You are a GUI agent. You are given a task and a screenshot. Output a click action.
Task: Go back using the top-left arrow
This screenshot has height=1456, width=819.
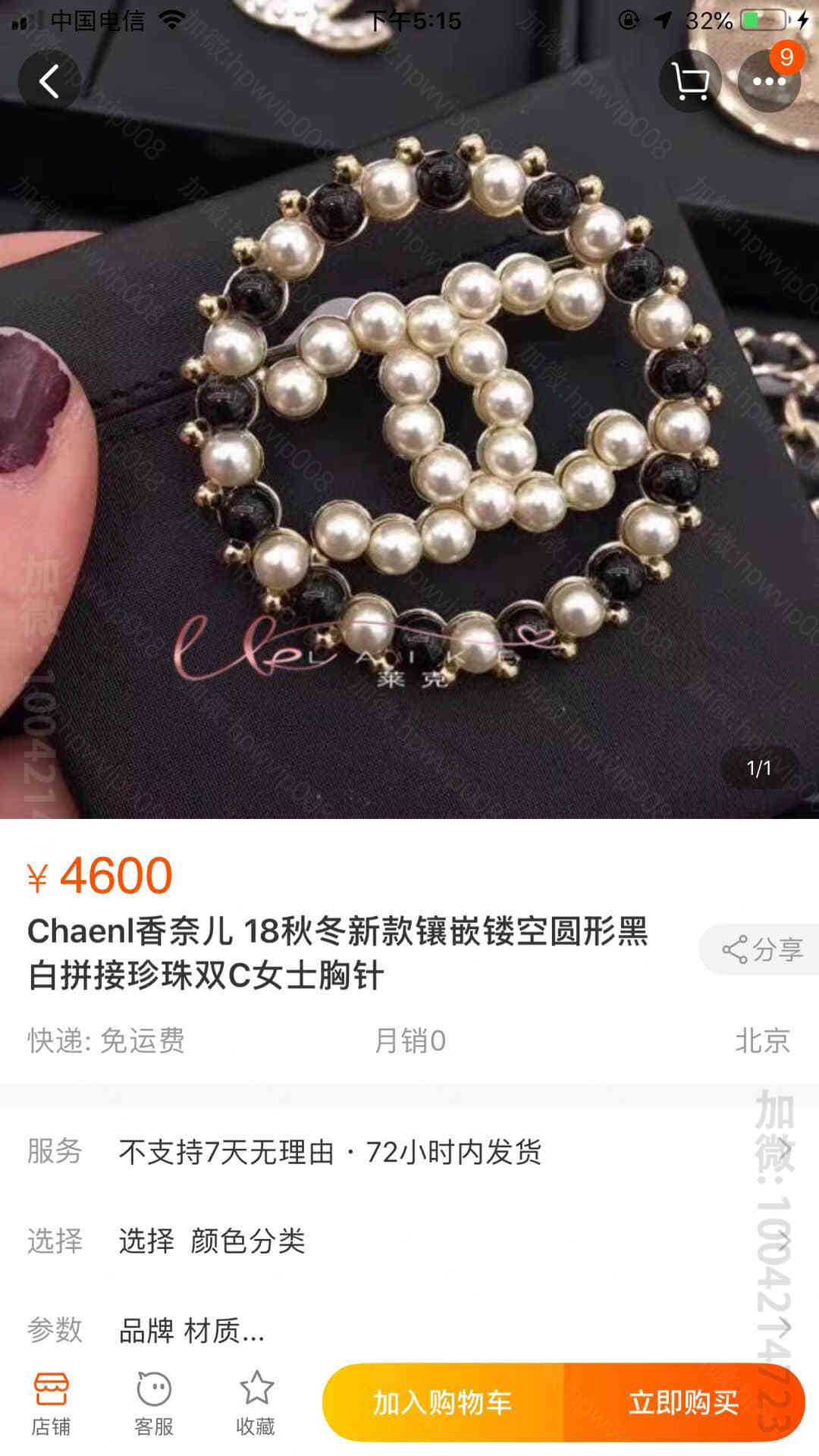pos(49,81)
